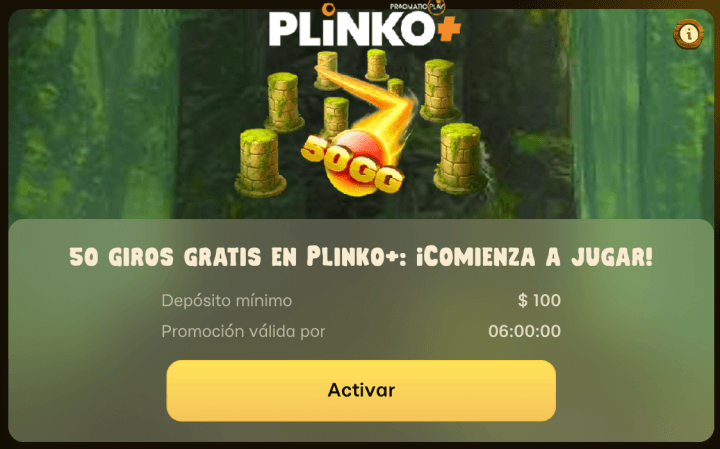Tap the Activar button
Viewport: 720px width, 449px height.
[x=361, y=390]
